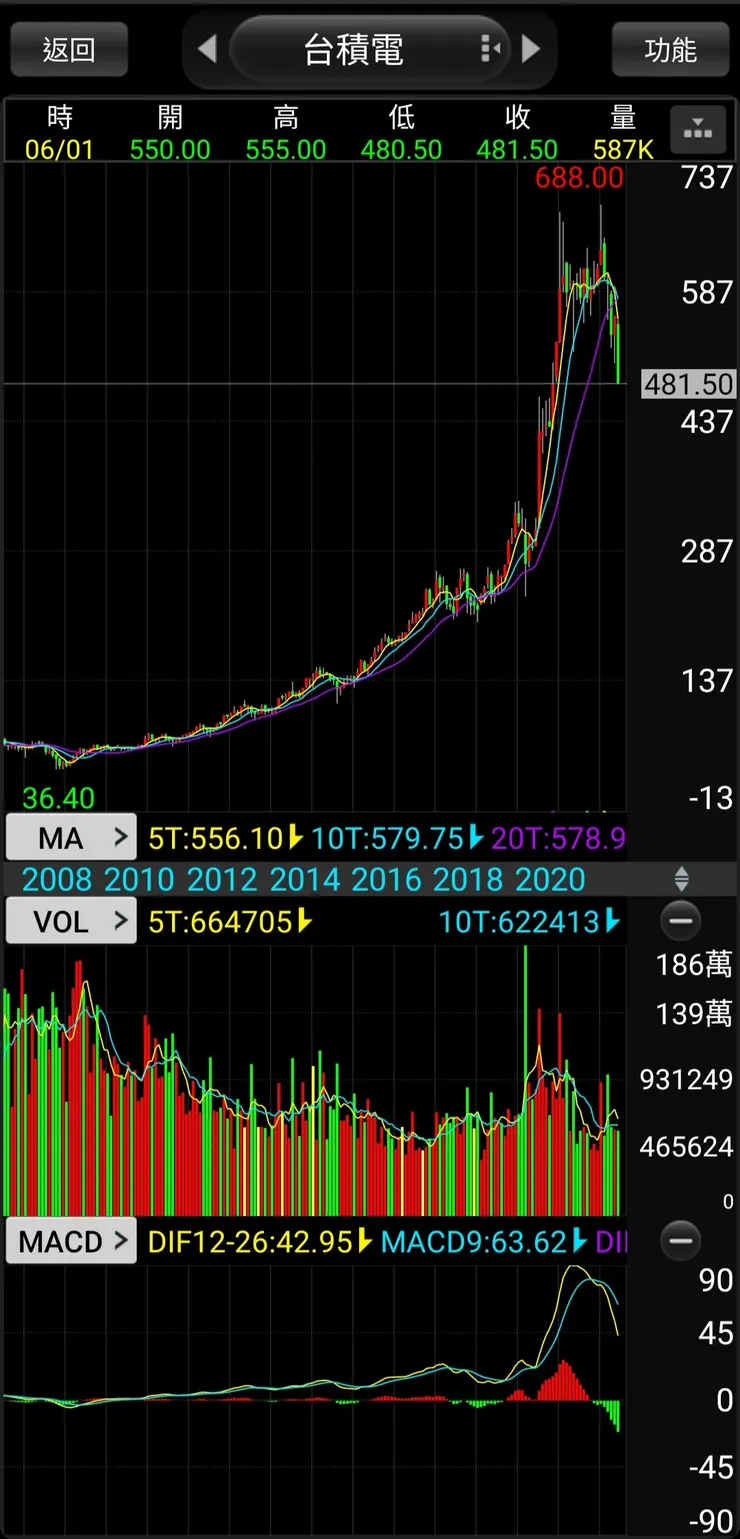The height and width of the screenshot is (1539, 740).
Task: Open the 功能 function menu
Action: coord(670,49)
